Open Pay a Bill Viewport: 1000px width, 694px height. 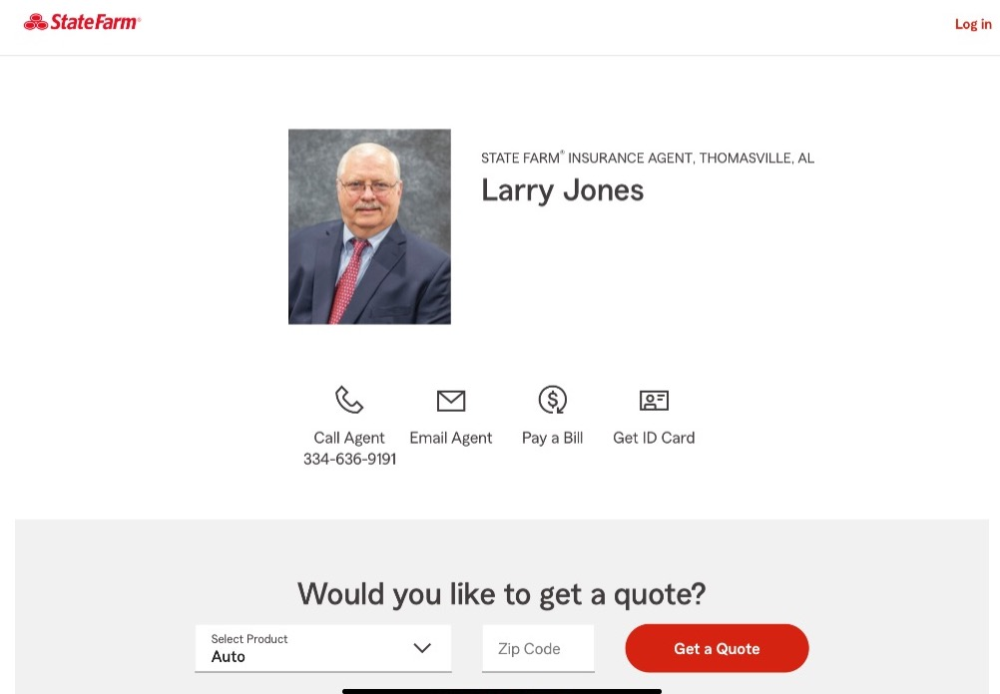pyautogui.click(x=552, y=416)
